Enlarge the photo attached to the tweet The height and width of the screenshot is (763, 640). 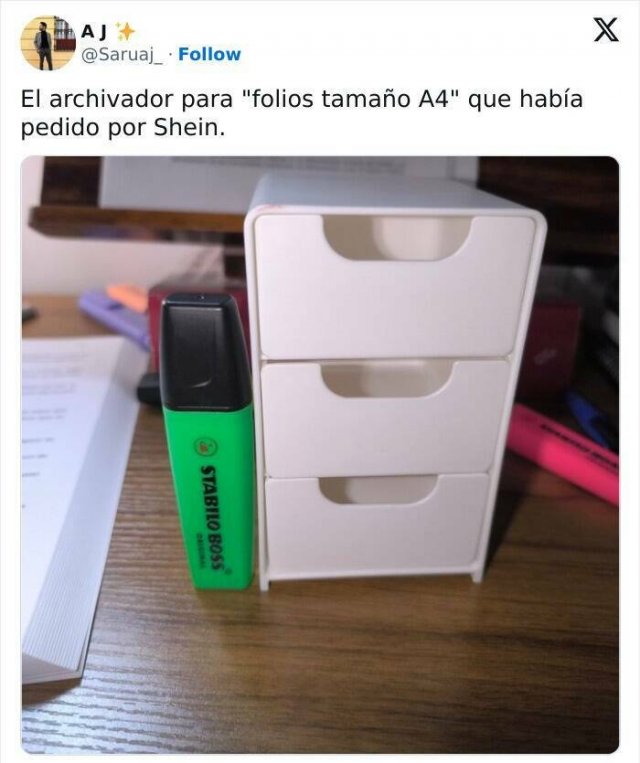pyautogui.click(x=320, y=455)
